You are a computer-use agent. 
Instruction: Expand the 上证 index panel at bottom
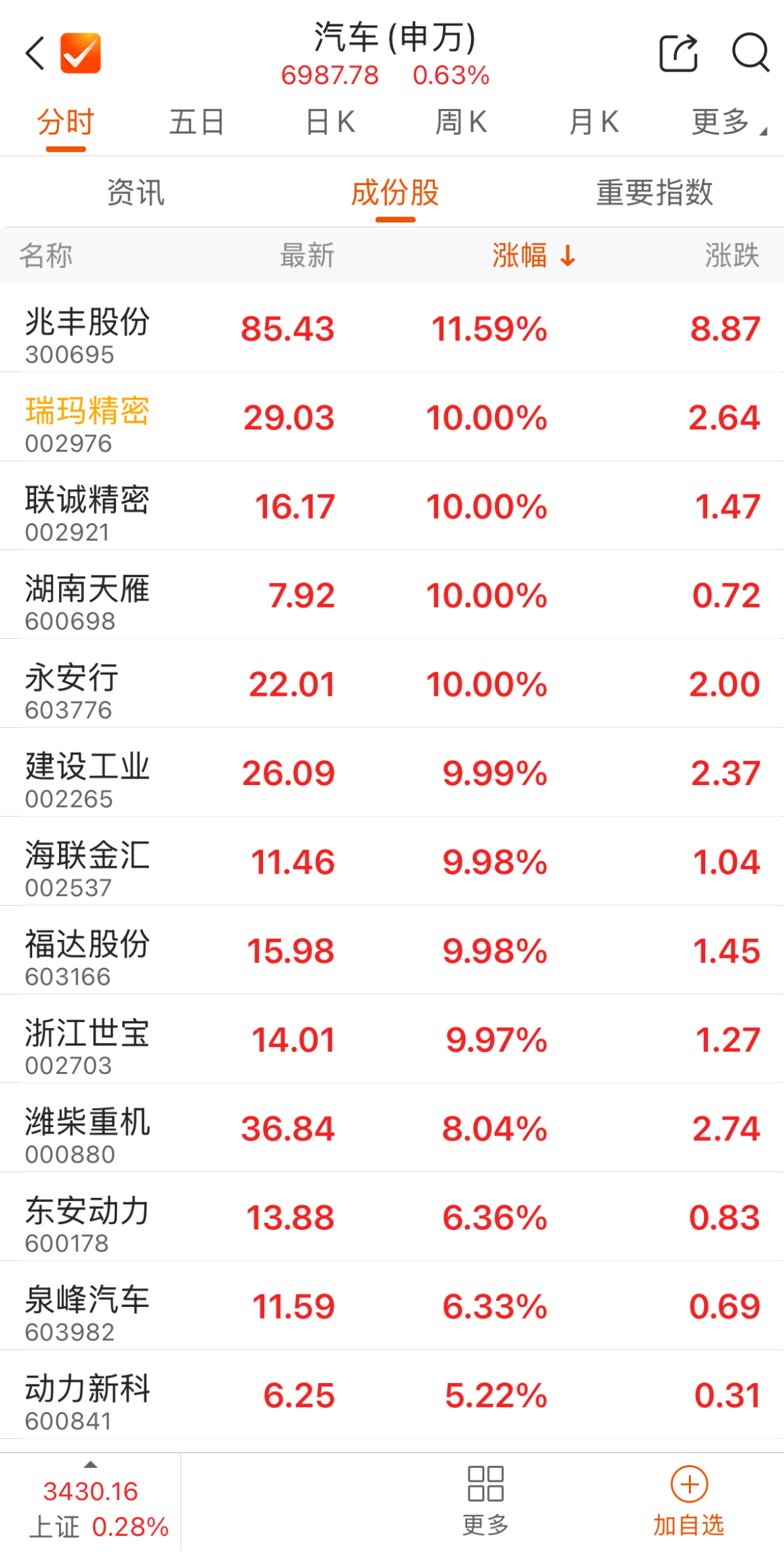(x=91, y=1502)
